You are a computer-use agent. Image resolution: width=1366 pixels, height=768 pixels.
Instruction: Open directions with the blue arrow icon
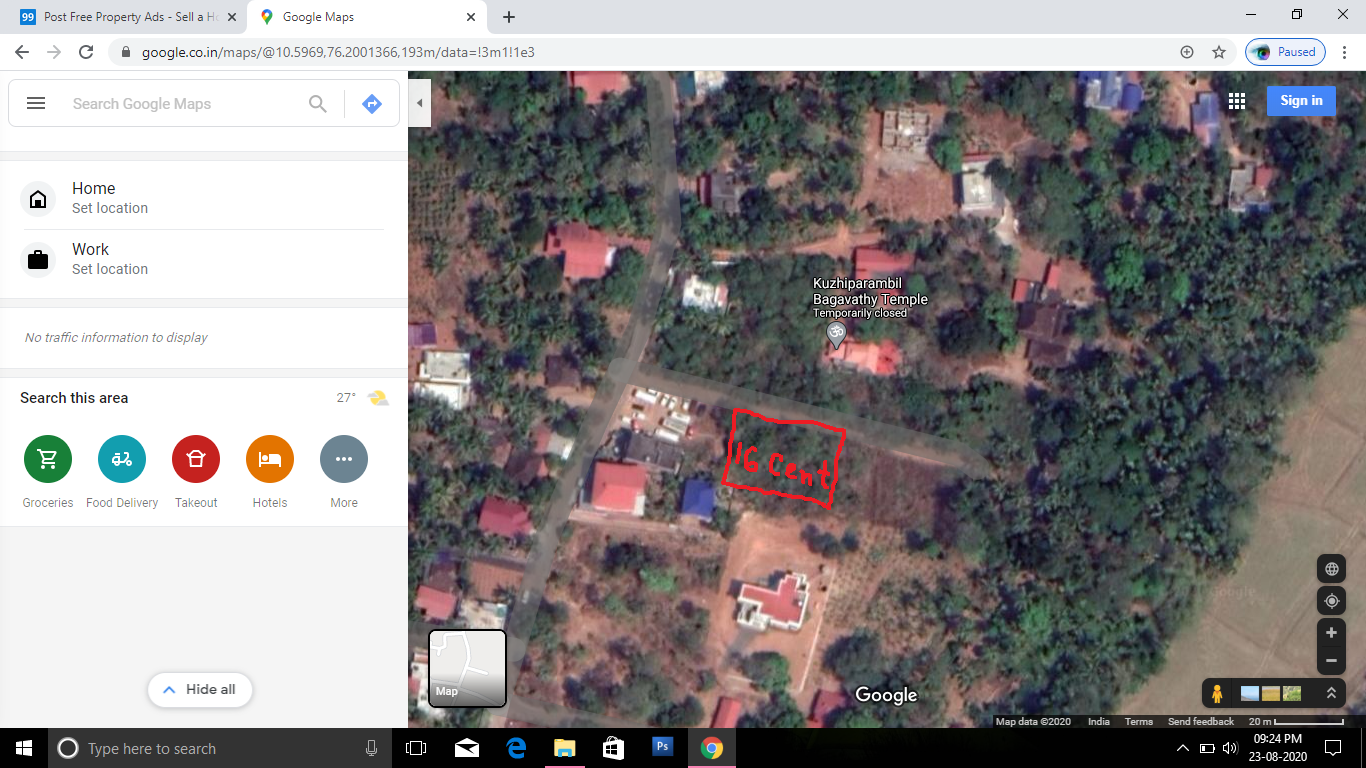(372, 104)
